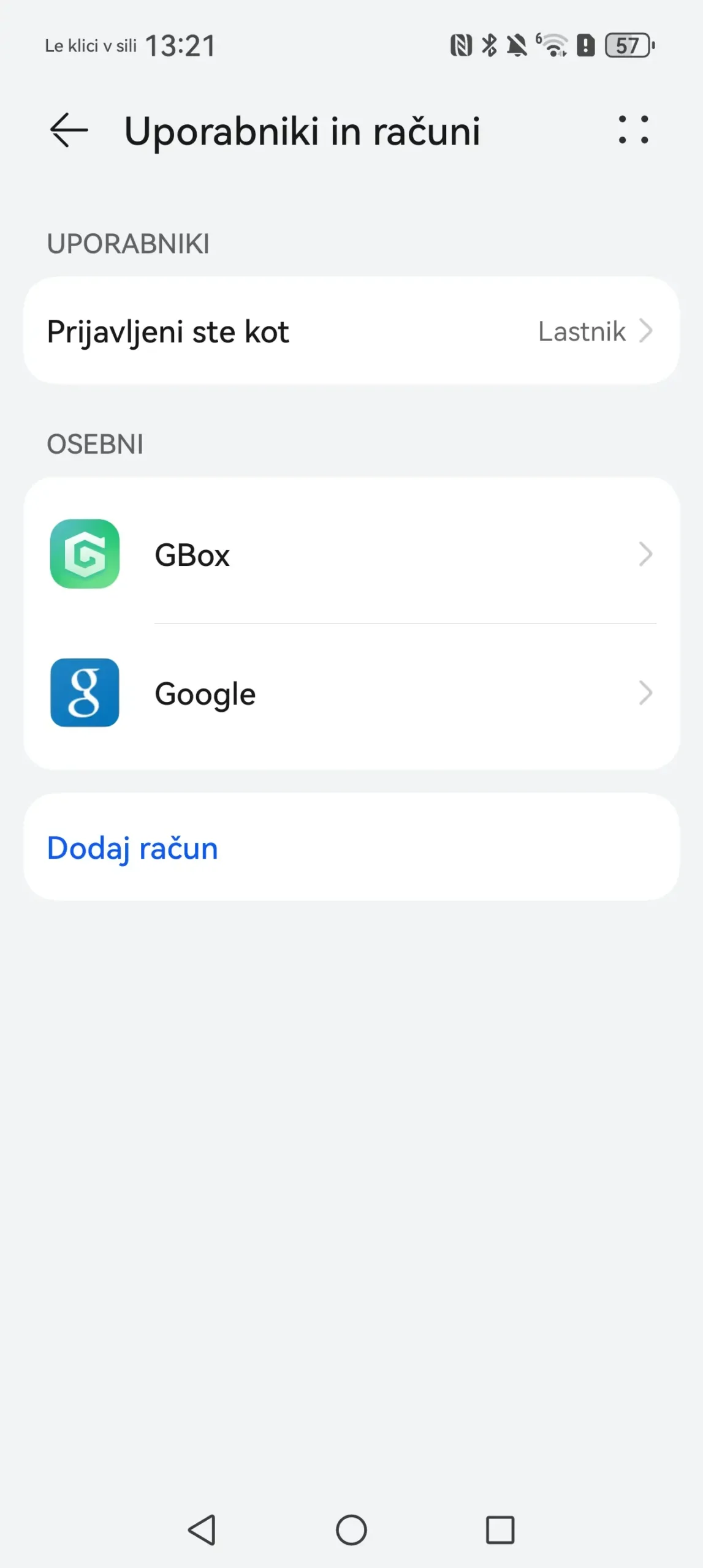Image resolution: width=703 pixels, height=1568 pixels.
Task: Tap Dodaj račun to add account
Action: (x=133, y=848)
